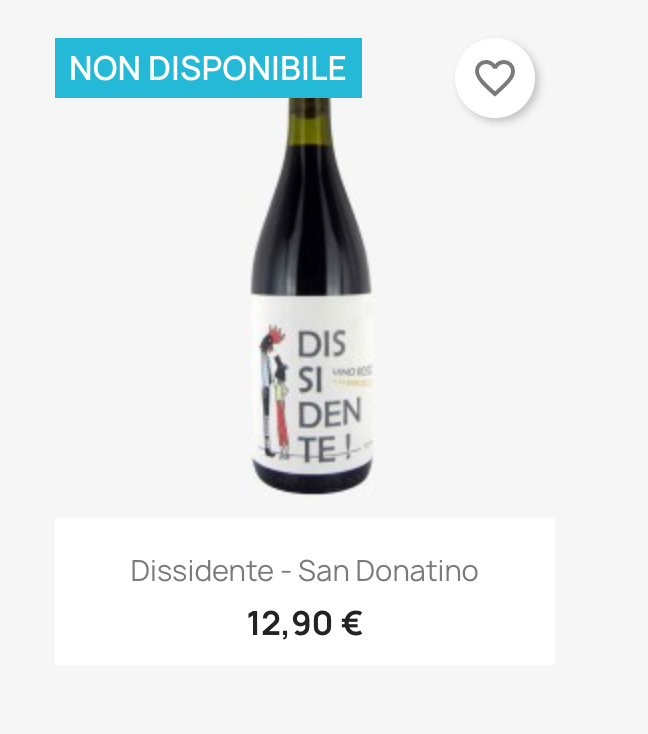Screen dimensions: 648x734
Task: Open the Dissidente - San Donatino product link
Action: (304, 571)
